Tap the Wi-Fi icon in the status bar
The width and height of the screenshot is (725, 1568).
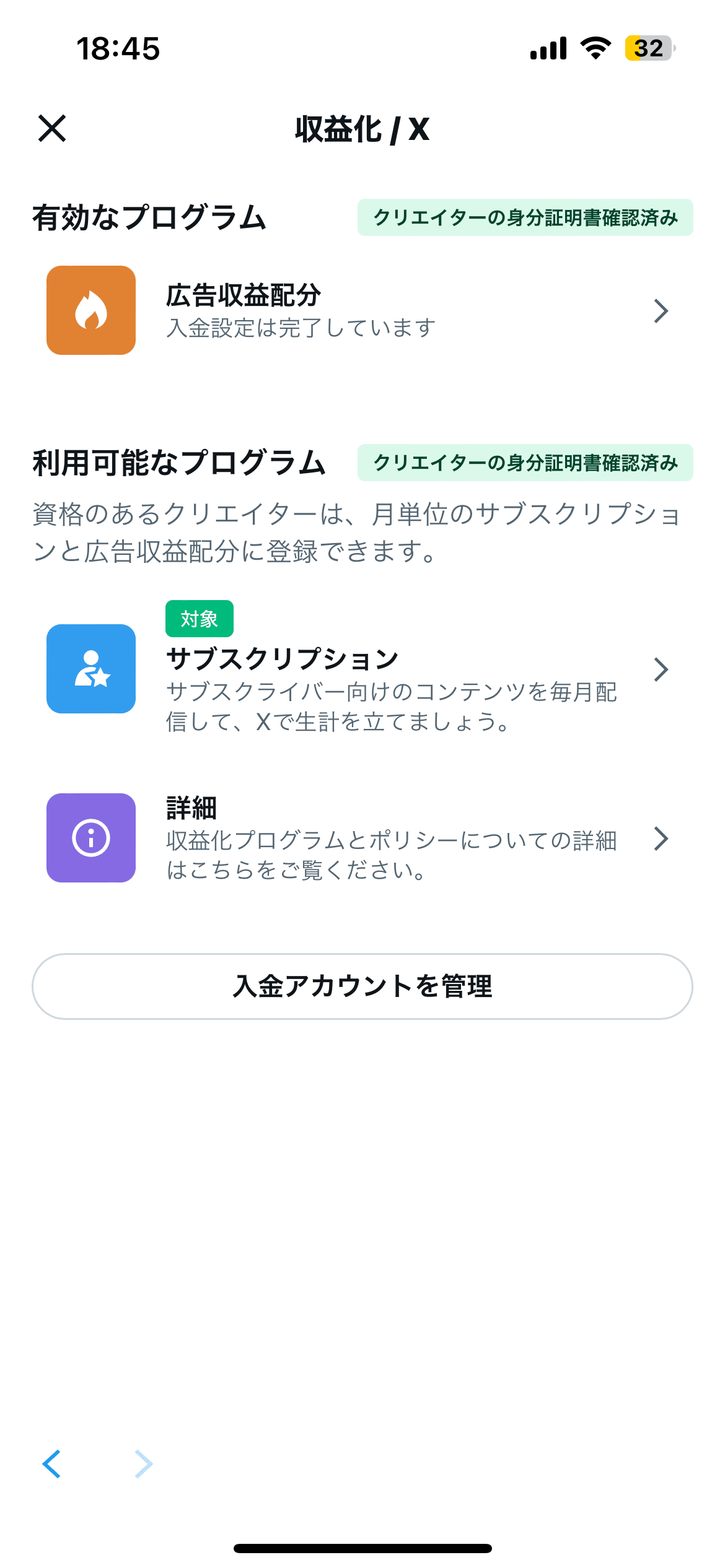(596, 48)
